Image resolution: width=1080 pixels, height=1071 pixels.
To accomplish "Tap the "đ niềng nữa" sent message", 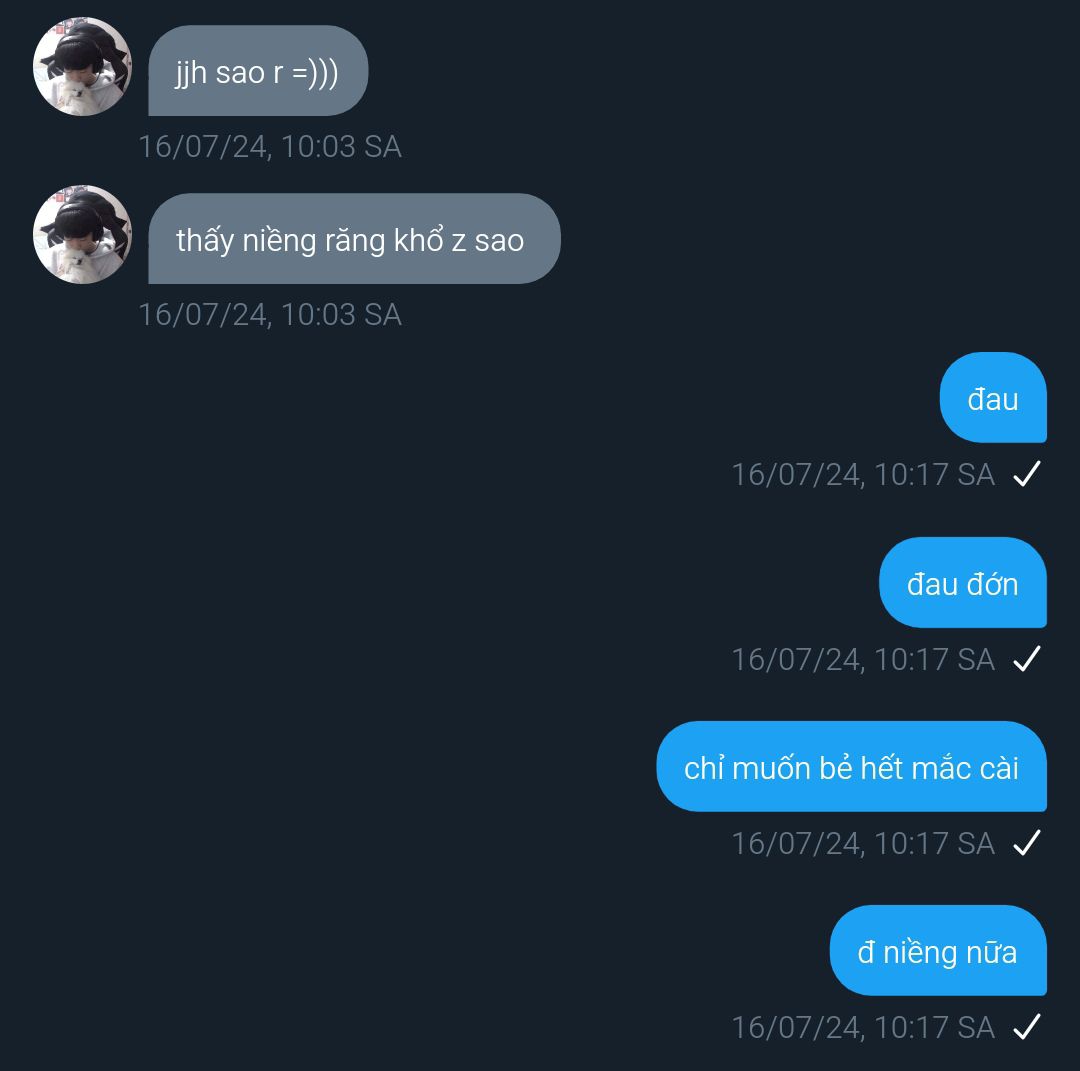I will [x=938, y=950].
